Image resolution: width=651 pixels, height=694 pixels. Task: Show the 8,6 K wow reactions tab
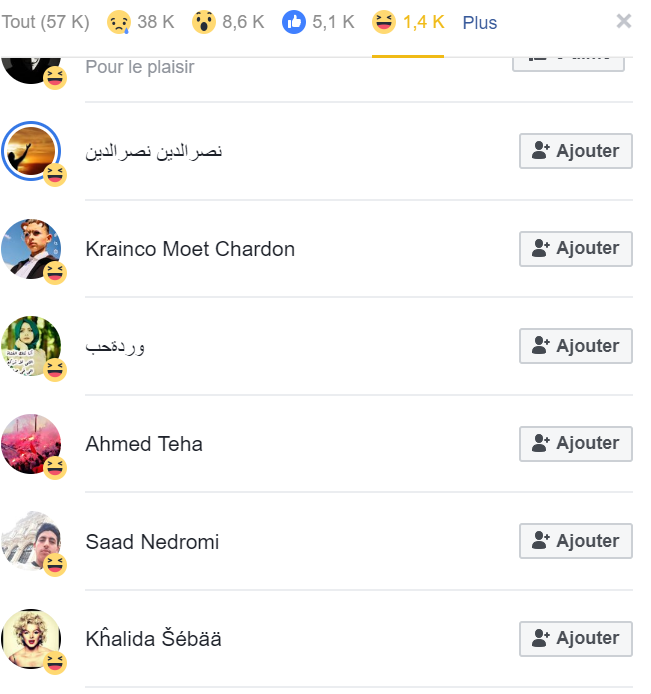pos(231,22)
